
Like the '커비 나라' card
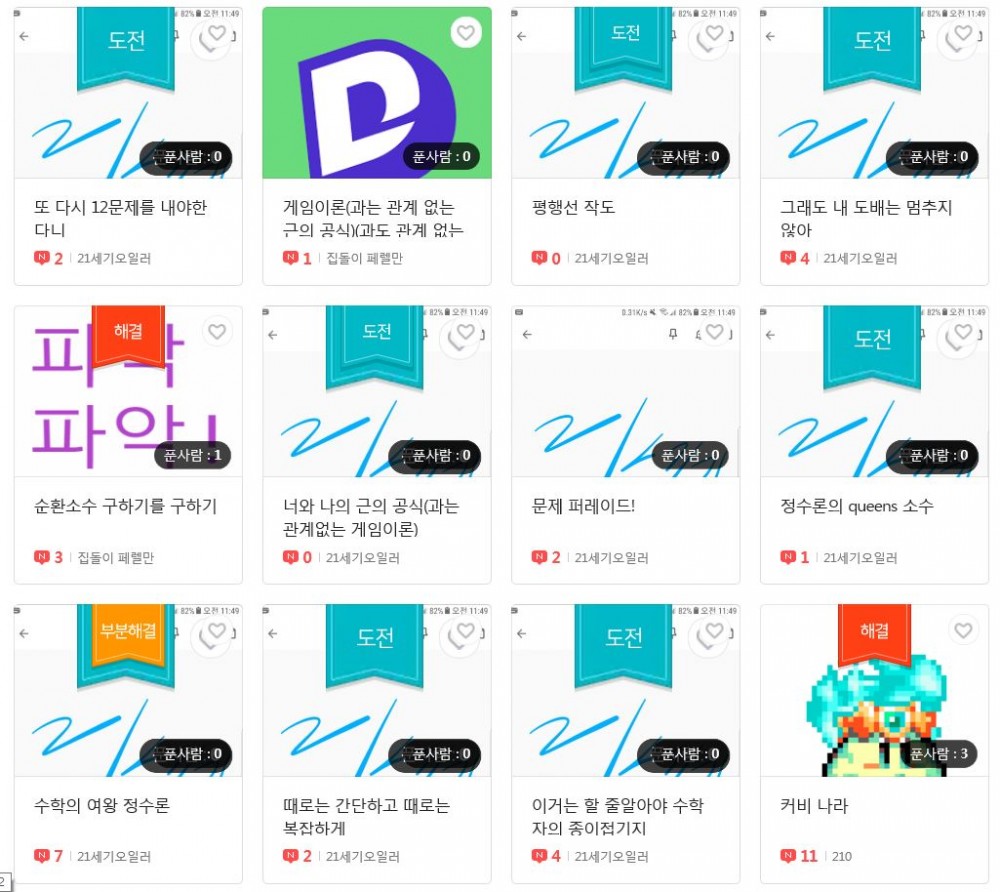click(x=962, y=631)
